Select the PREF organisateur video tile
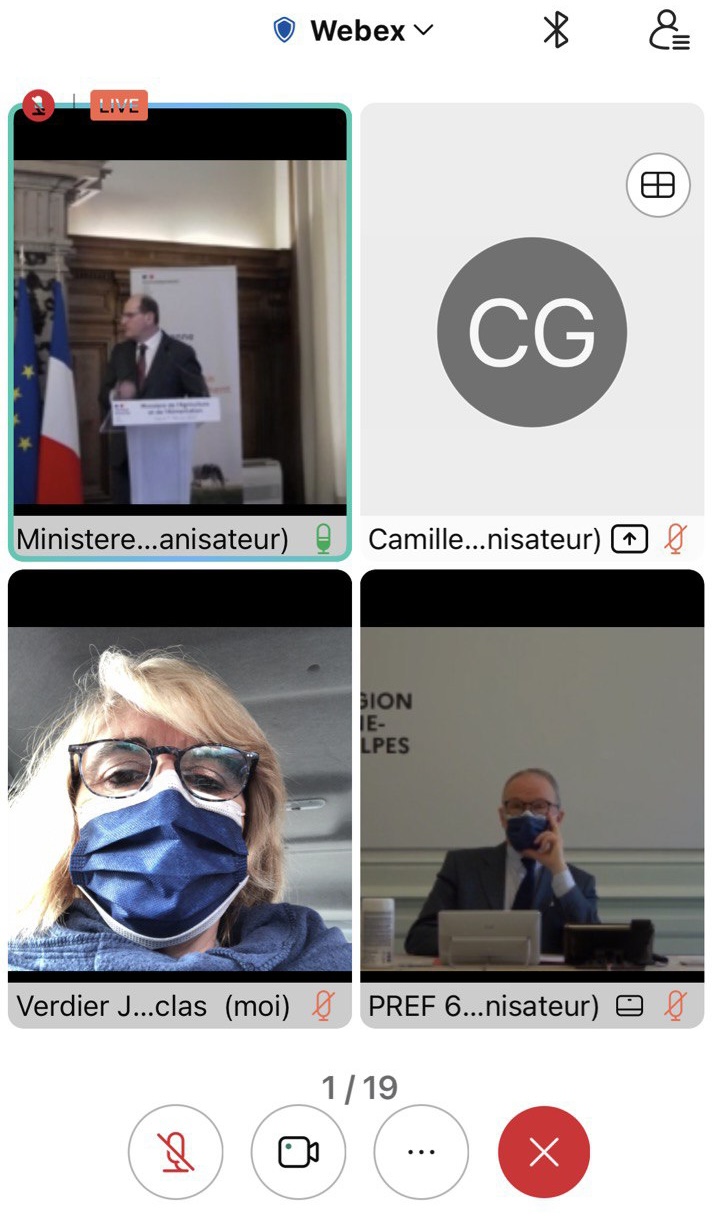 (532, 799)
